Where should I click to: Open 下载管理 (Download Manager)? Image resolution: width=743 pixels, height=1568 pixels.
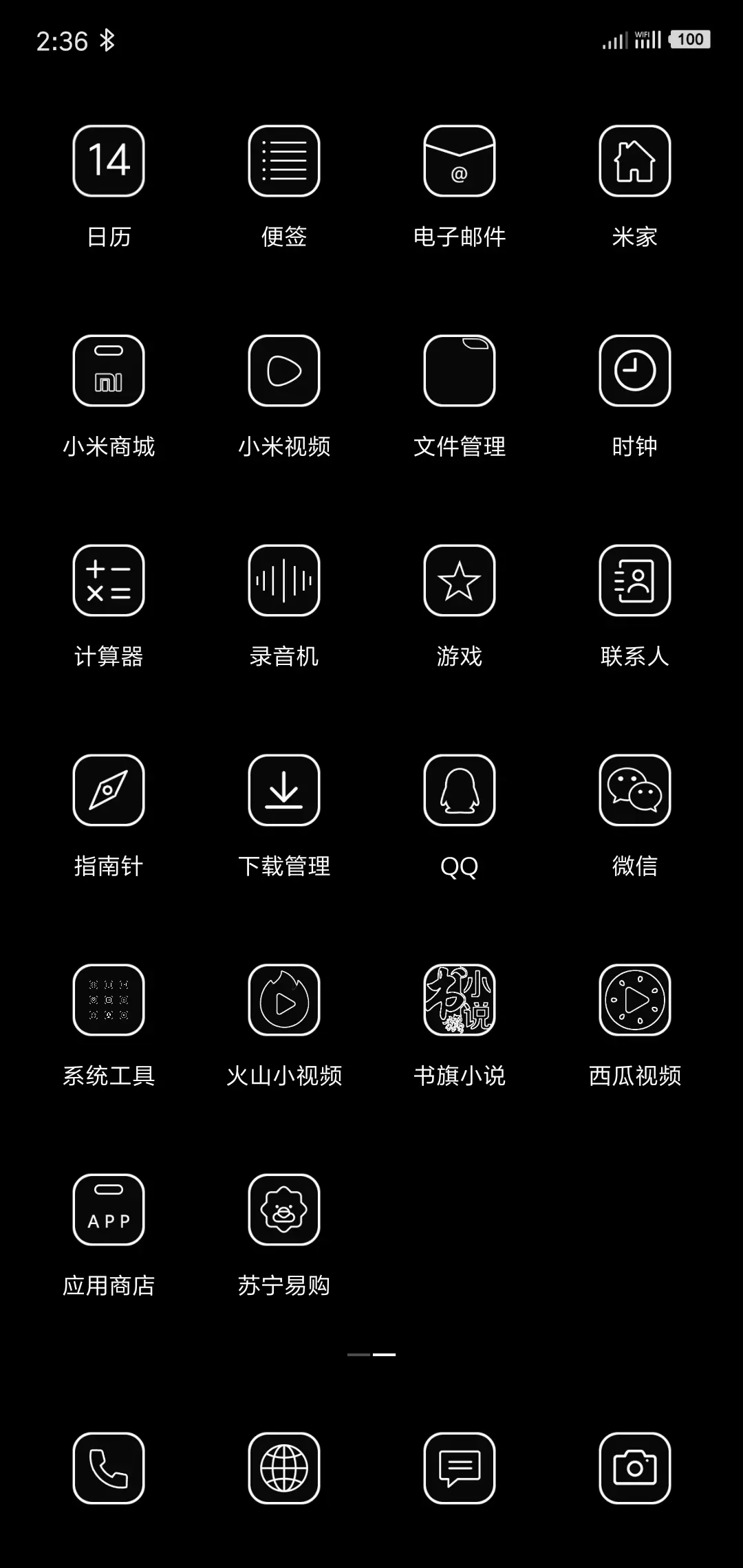point(284,790)
